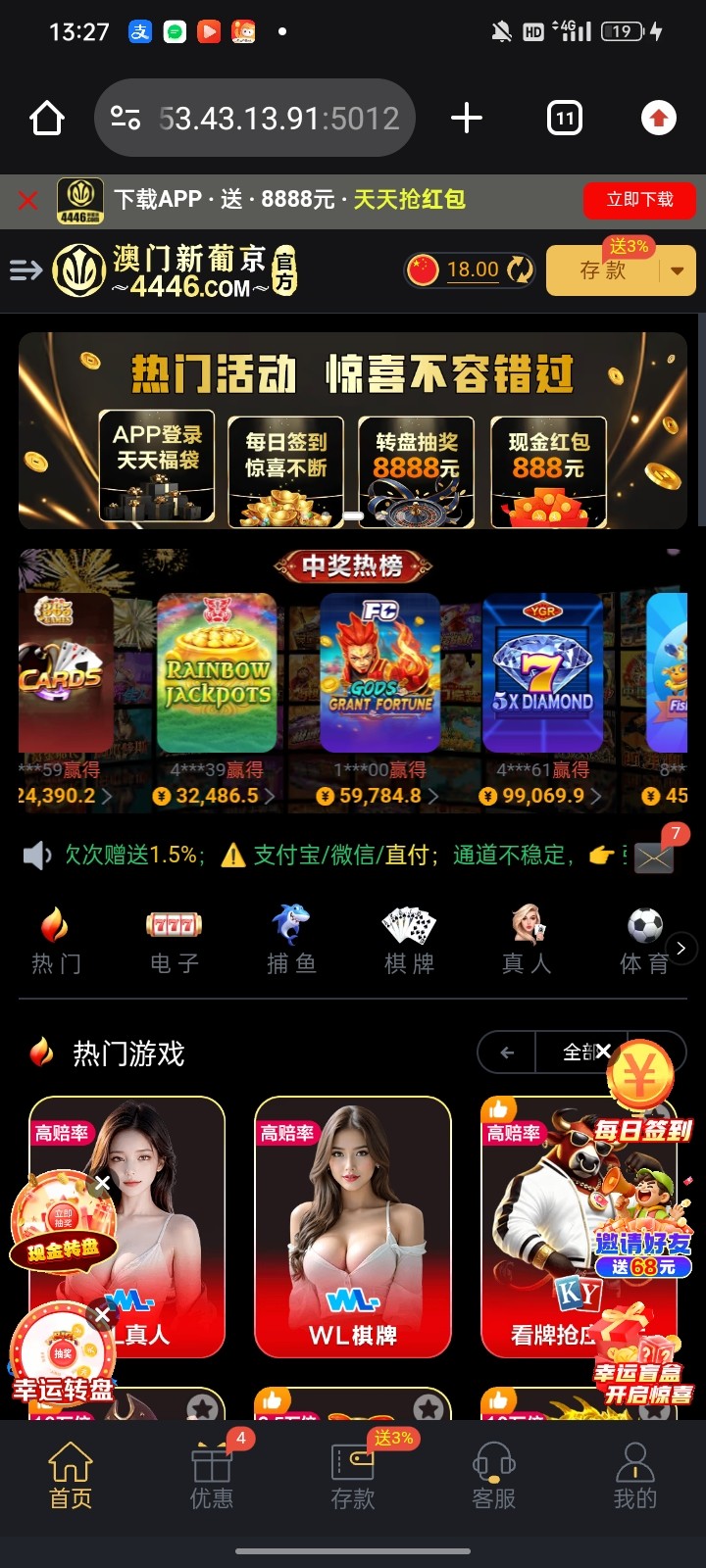Tap the 存款 deposit button
Image resolution: width=706 pixels, height=1568 pixels.
[x=603, y=270]
